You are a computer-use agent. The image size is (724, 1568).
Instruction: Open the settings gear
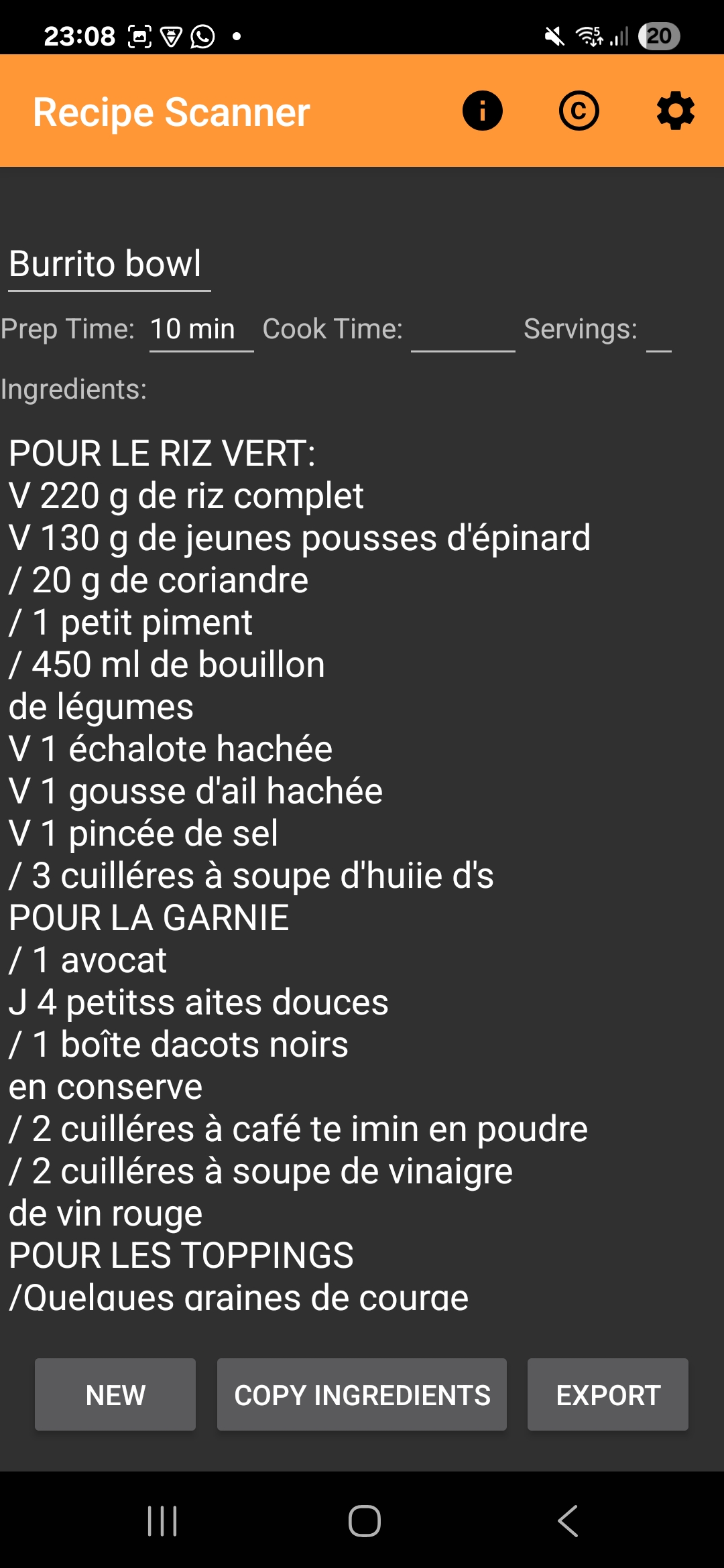tap(676, 111)
